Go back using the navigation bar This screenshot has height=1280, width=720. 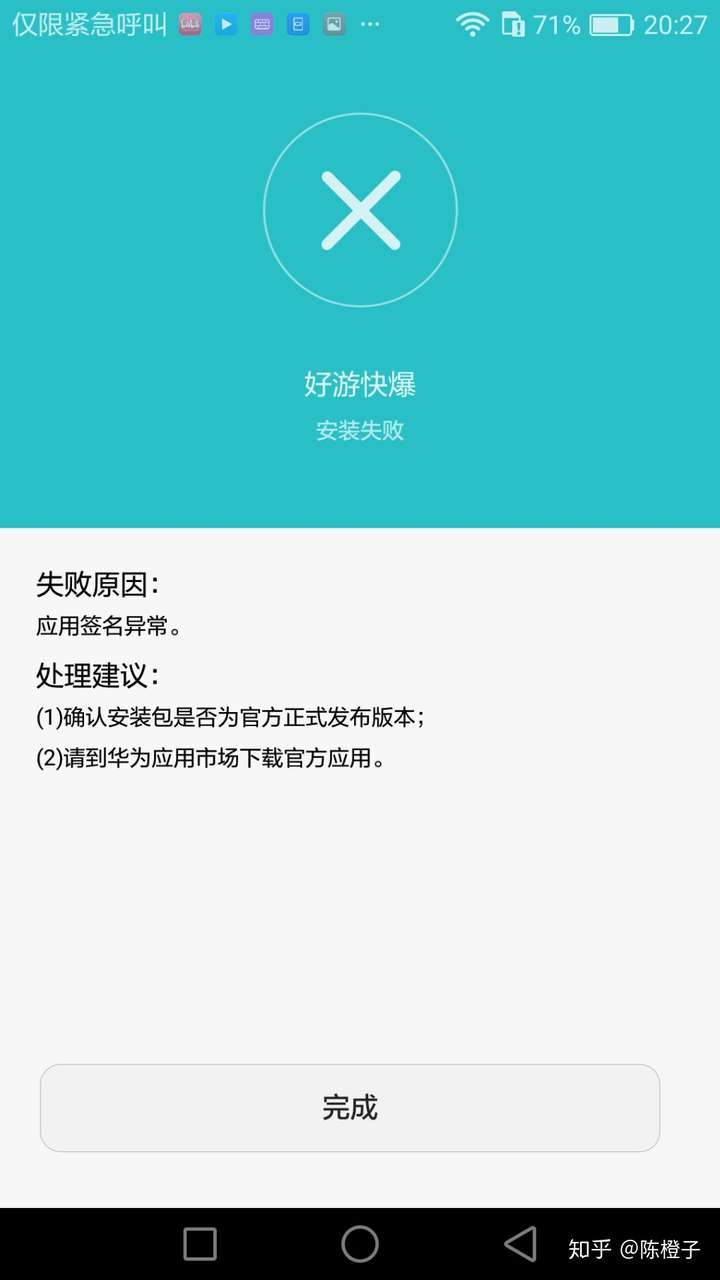pyautogui.click(x=520, y=1244)
